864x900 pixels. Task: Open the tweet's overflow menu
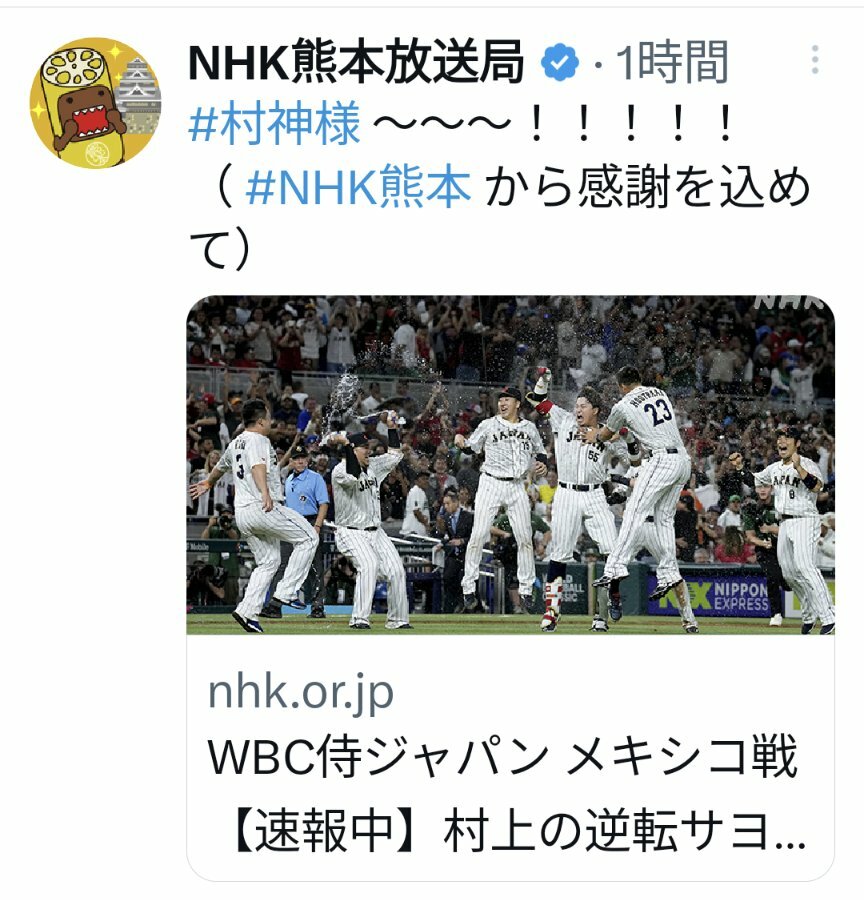click(x=816, y=62)
